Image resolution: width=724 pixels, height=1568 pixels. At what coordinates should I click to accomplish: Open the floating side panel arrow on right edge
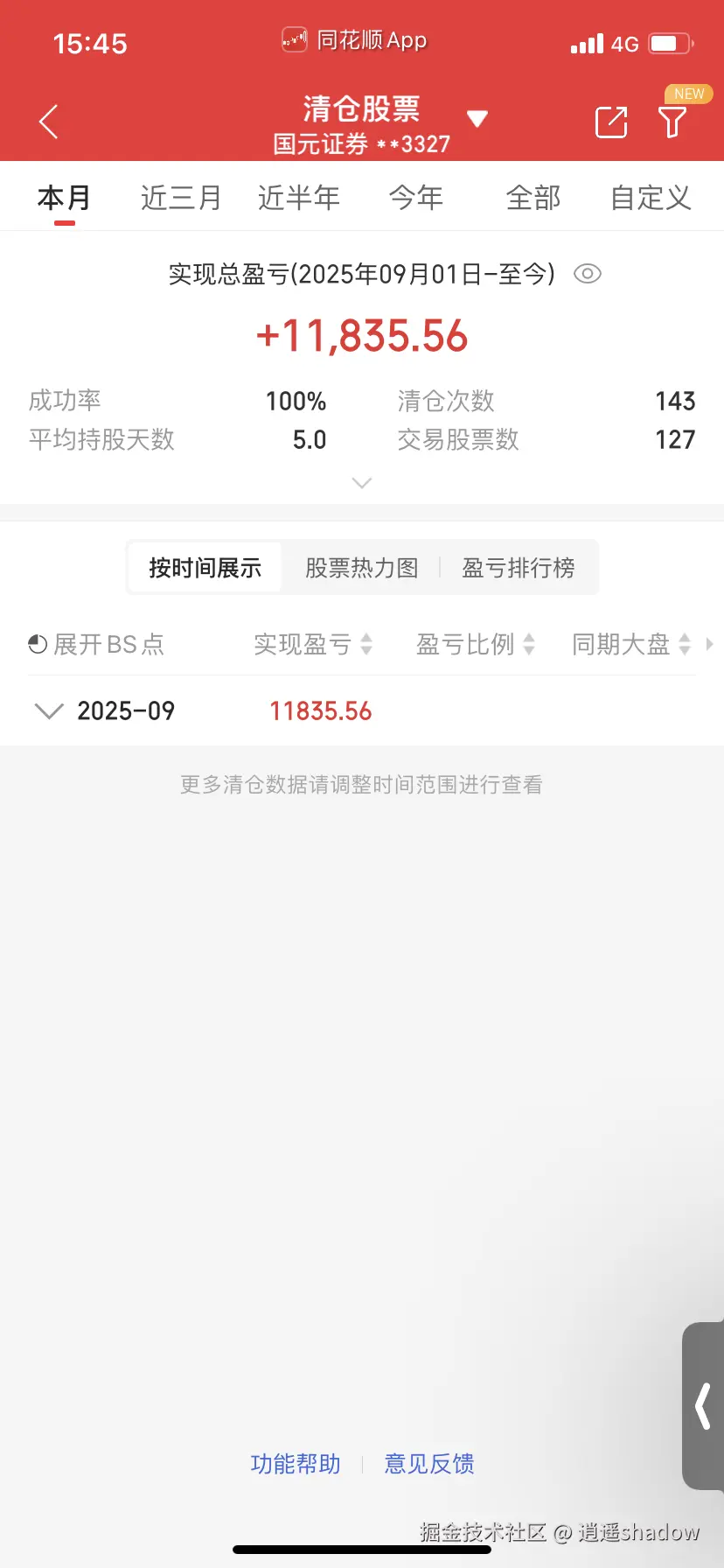704,1407
